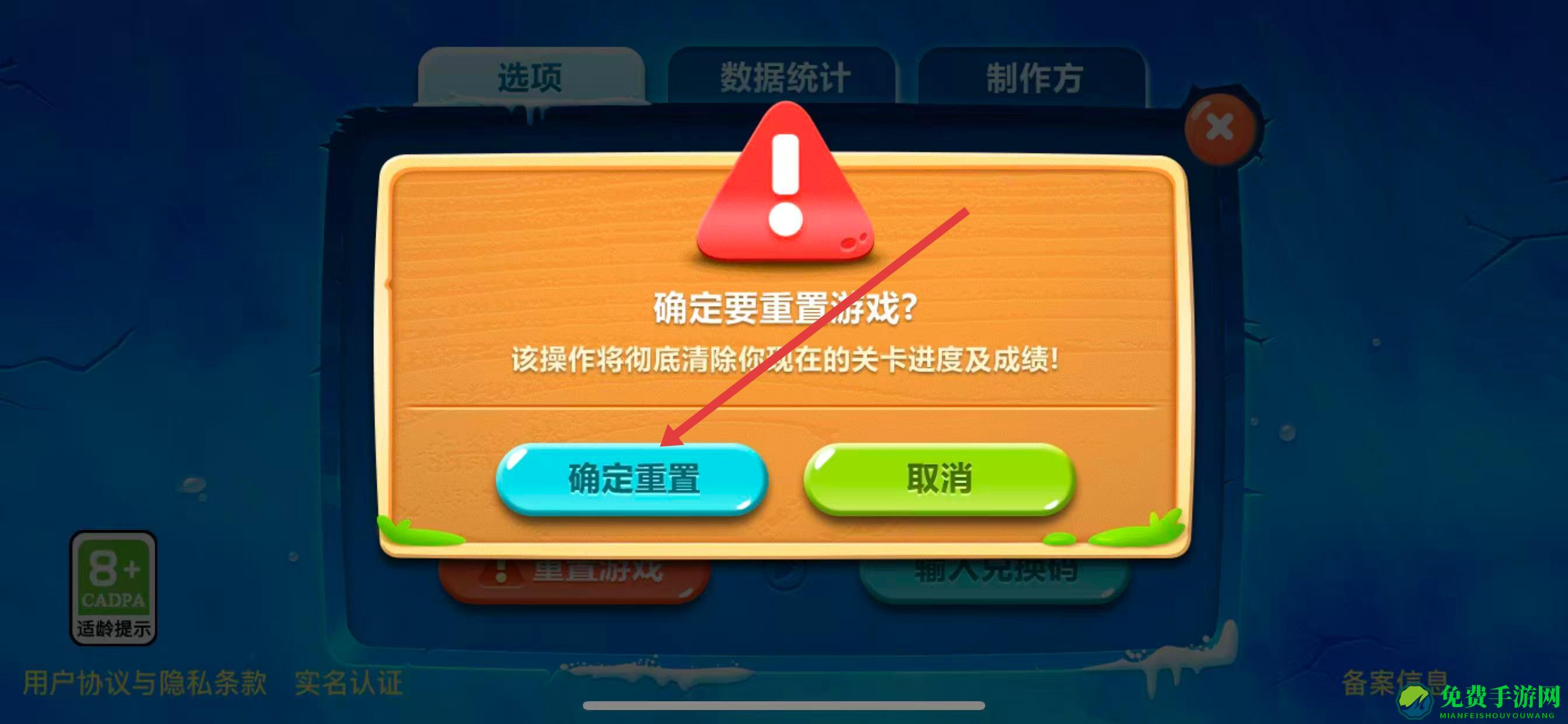Confirm reset with 确定重置 button
Screen dimensions: 1568x724
(x=632, y=479)
